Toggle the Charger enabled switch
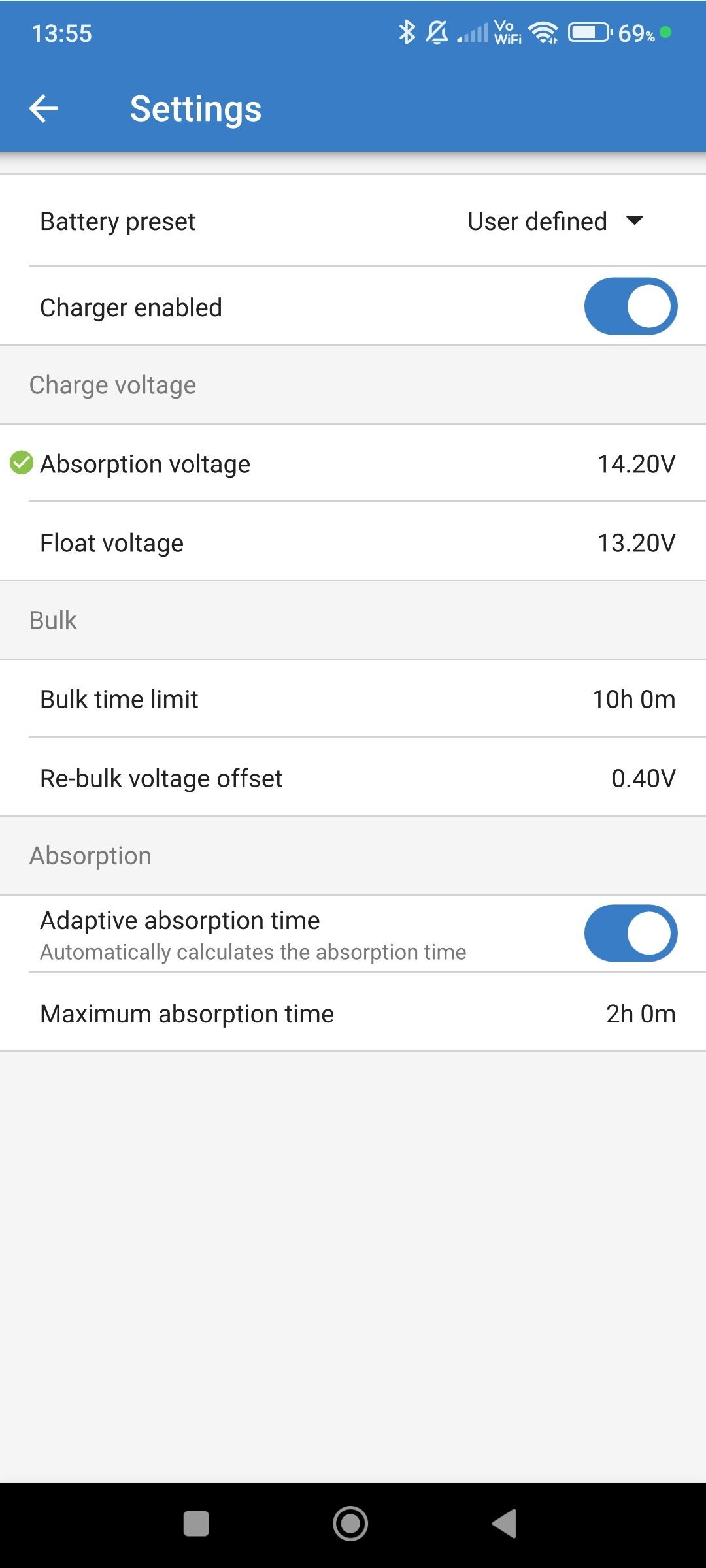Screen dimensions: 706x1568 [x=631, y=306]
